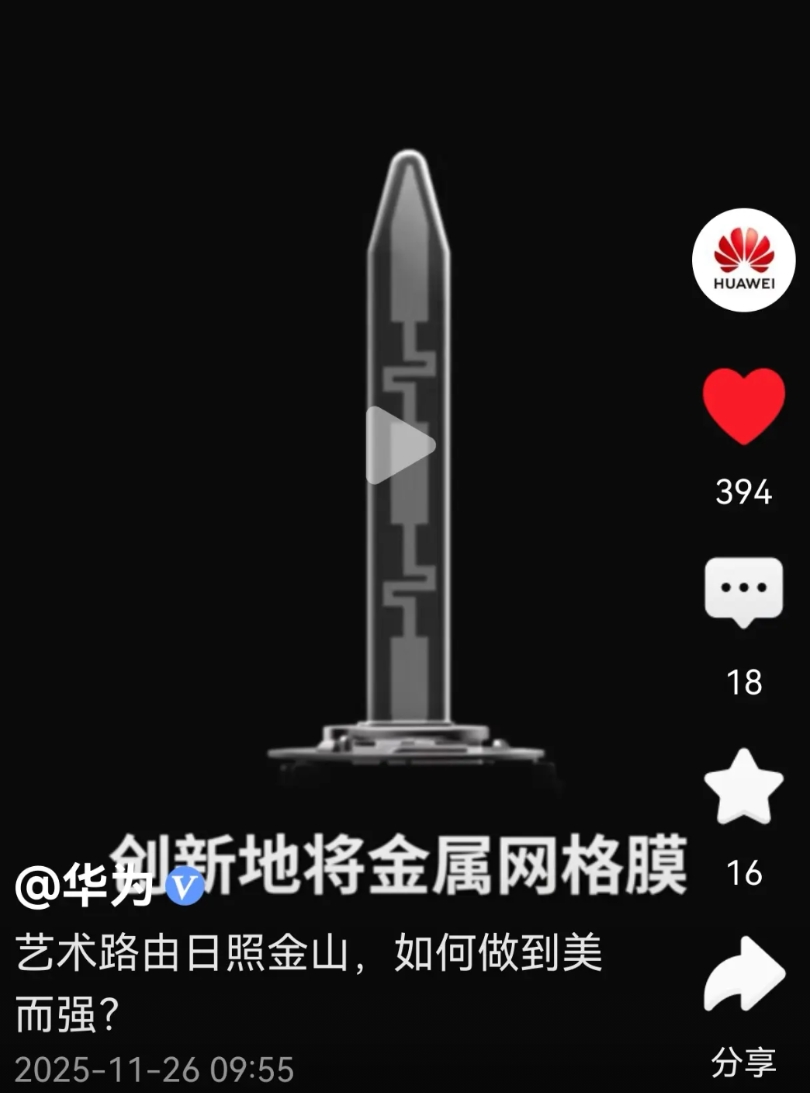Share this video via 分享 arrow
Viewport: 810px width, 1093px height.
coord(744,974)
